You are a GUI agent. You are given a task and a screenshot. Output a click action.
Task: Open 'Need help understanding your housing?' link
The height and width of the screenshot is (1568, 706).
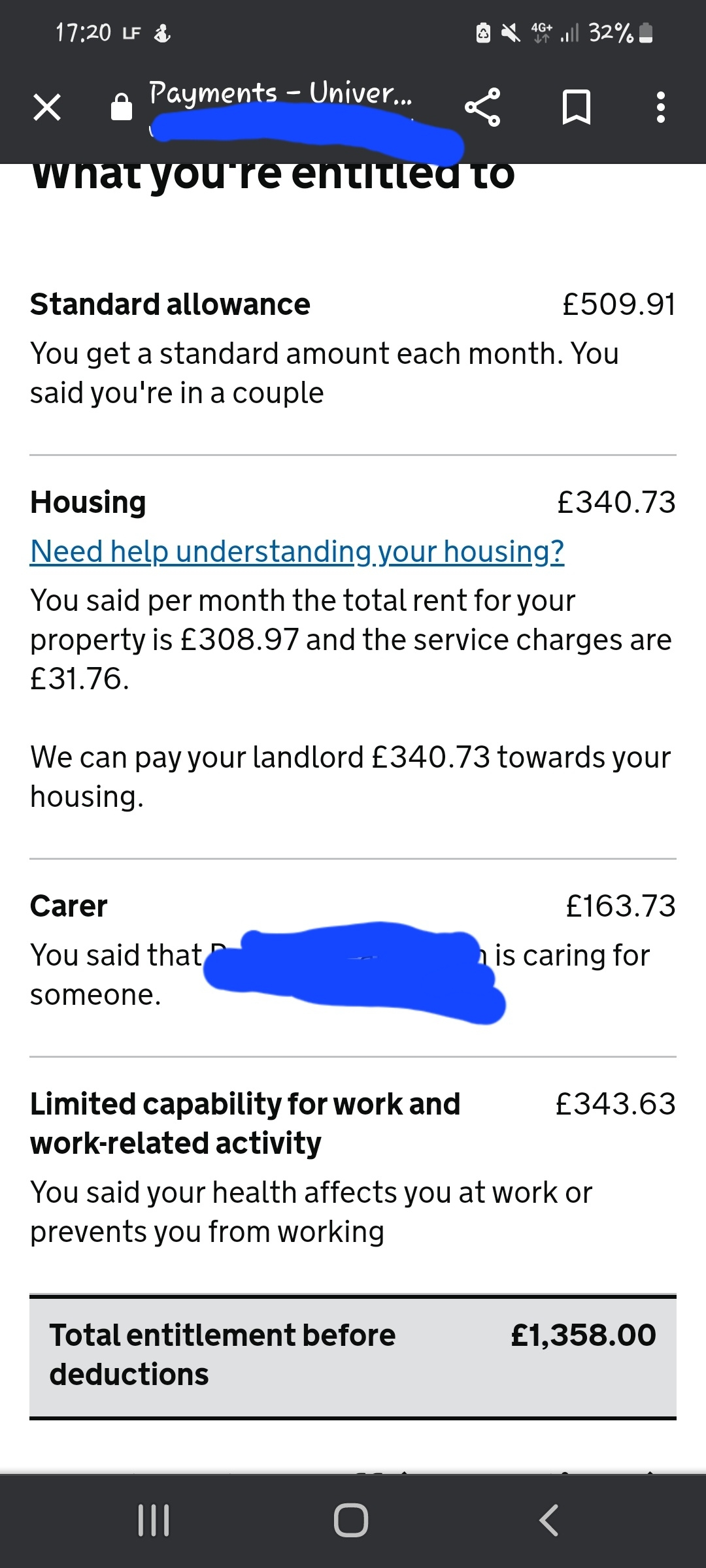297,551
